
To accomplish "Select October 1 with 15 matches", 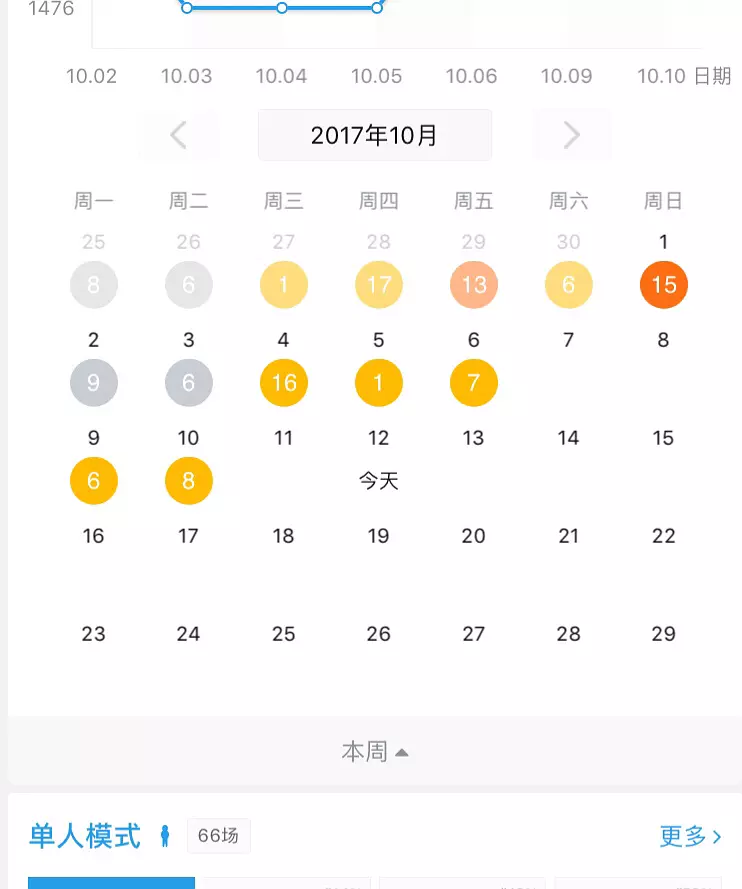I will pos(664,284).
